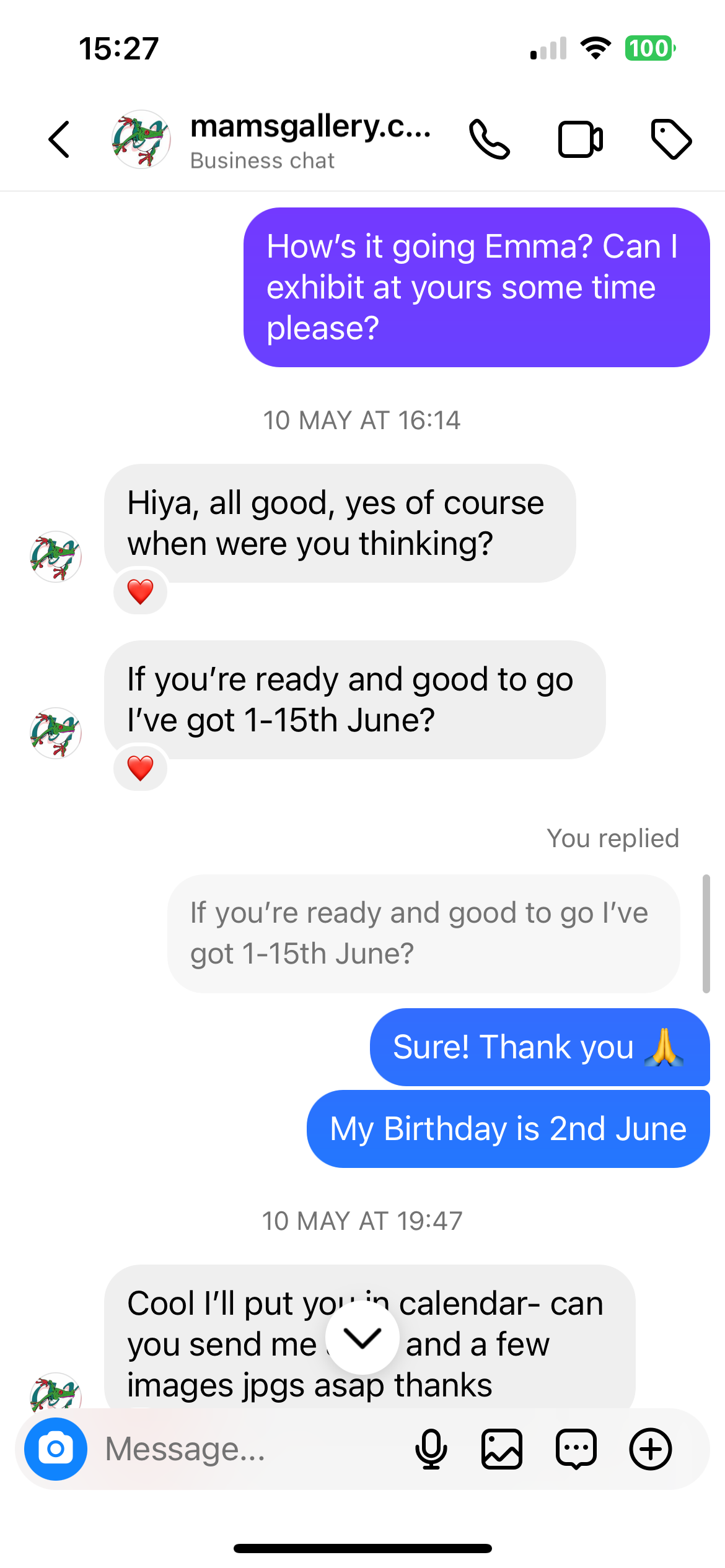725x1568 pixels.
Task: Open the camera from message bar
Action: pos(56,1449)
